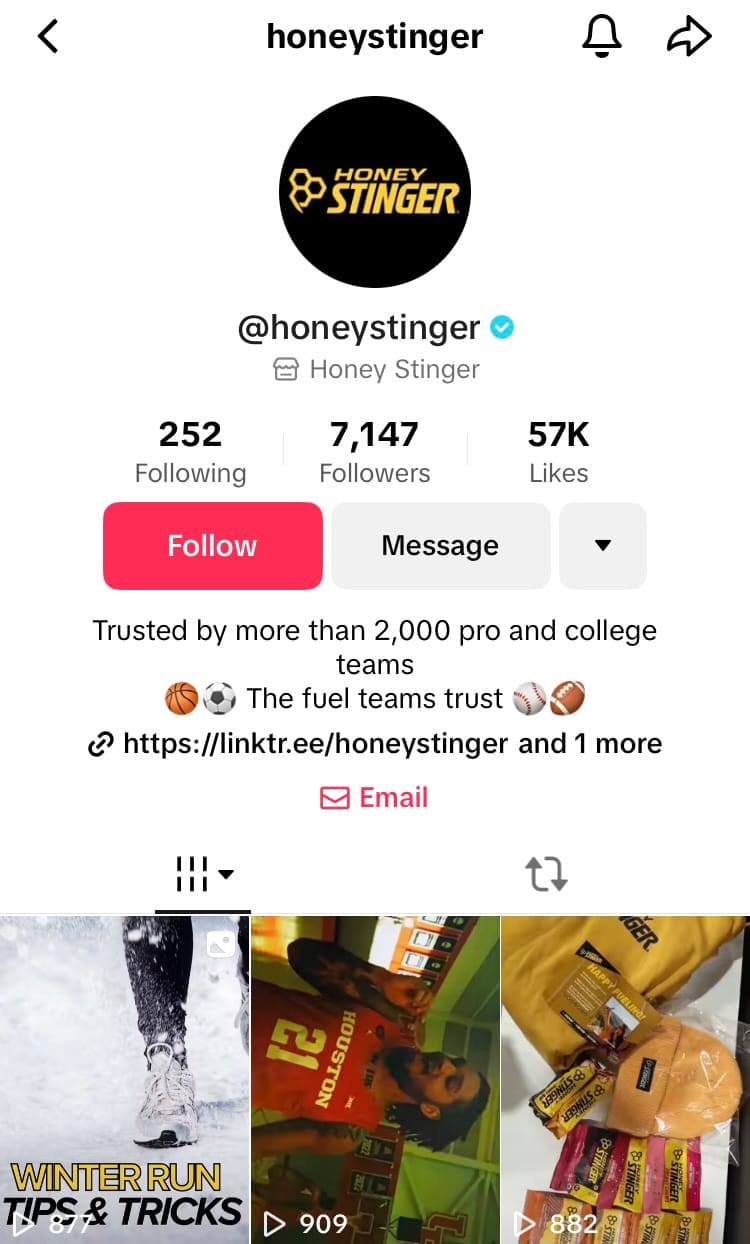750x1244 pixels.
Task: Share this profile via the arrow icon
Action: point(688,37)
